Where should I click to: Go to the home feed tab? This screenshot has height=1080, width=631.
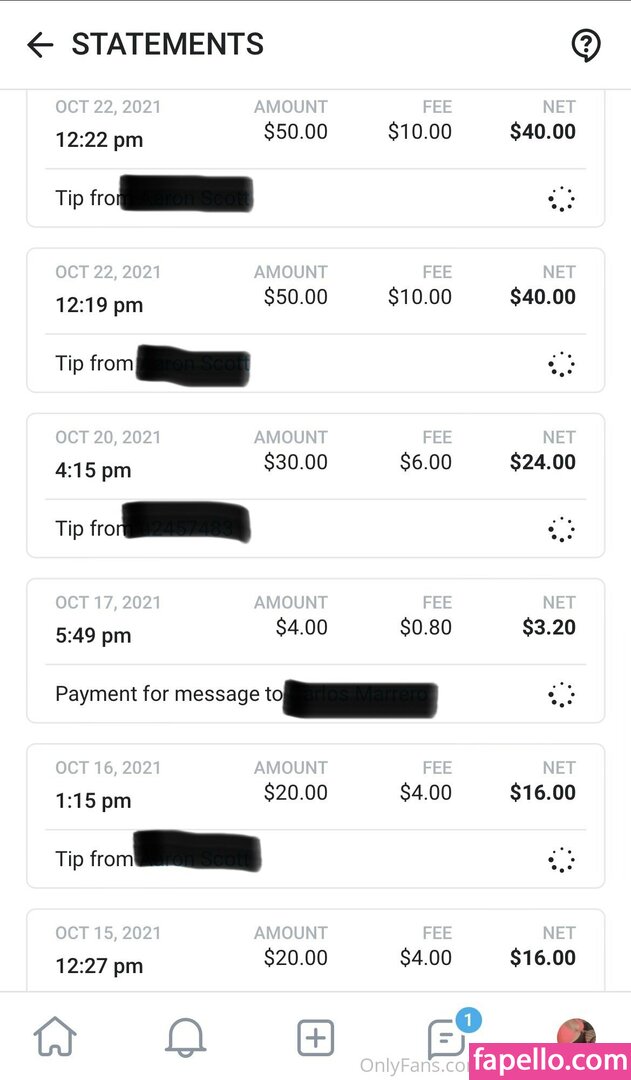coord(55,1037)
